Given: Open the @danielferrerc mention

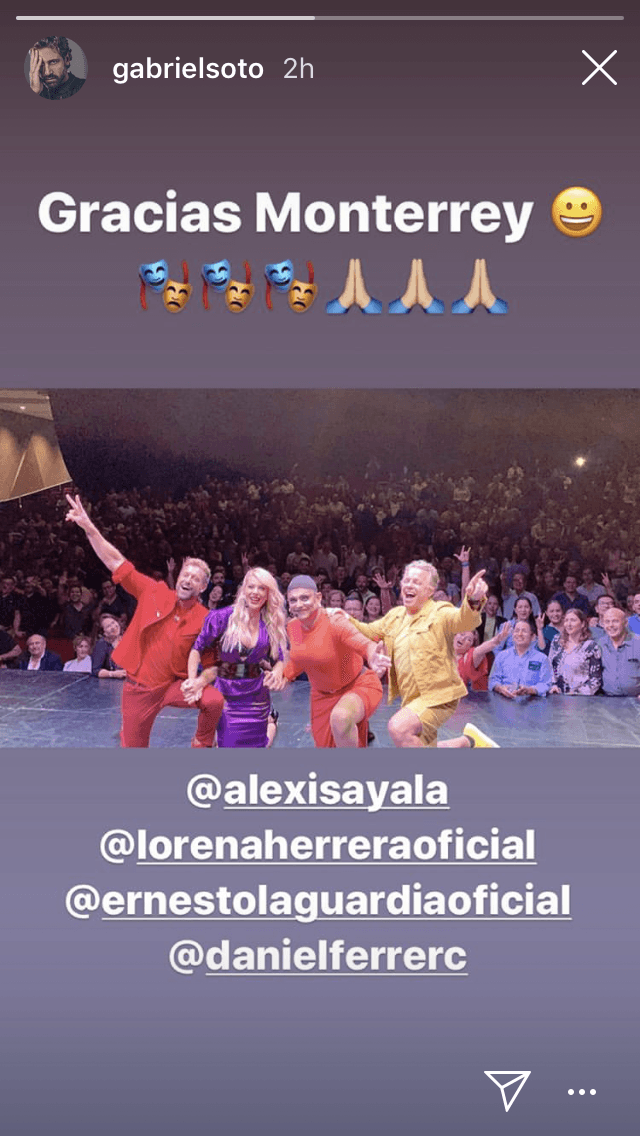Looking at the screenshot, I should click(x=317, y=955).
